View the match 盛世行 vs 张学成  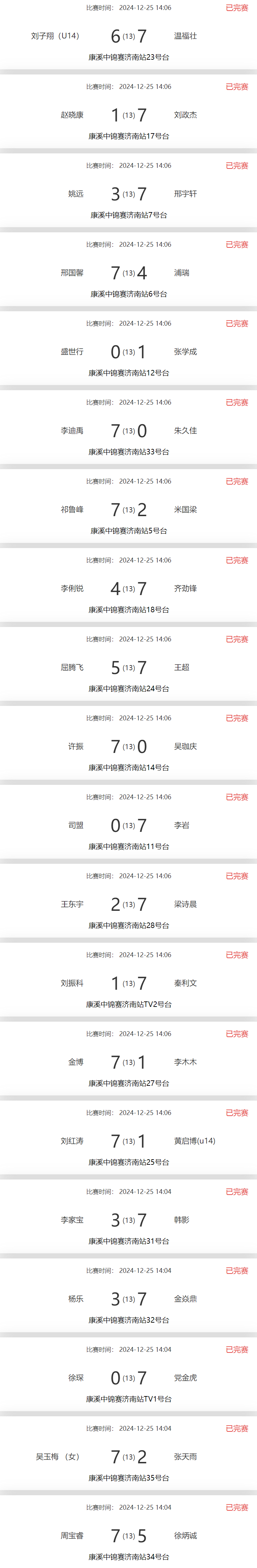pos(128,352)
